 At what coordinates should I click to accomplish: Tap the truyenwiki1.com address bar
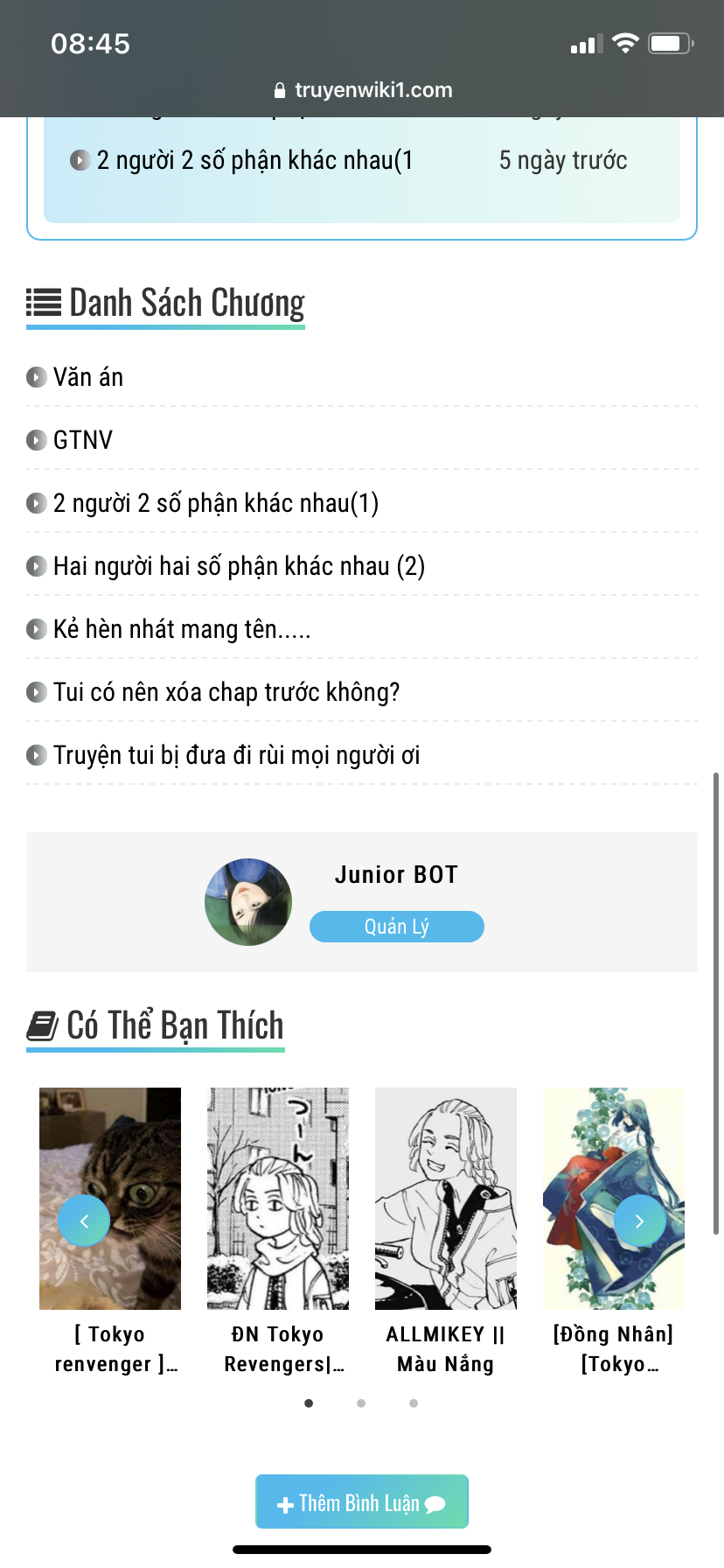pyautogui.click(x=363, y=90)
